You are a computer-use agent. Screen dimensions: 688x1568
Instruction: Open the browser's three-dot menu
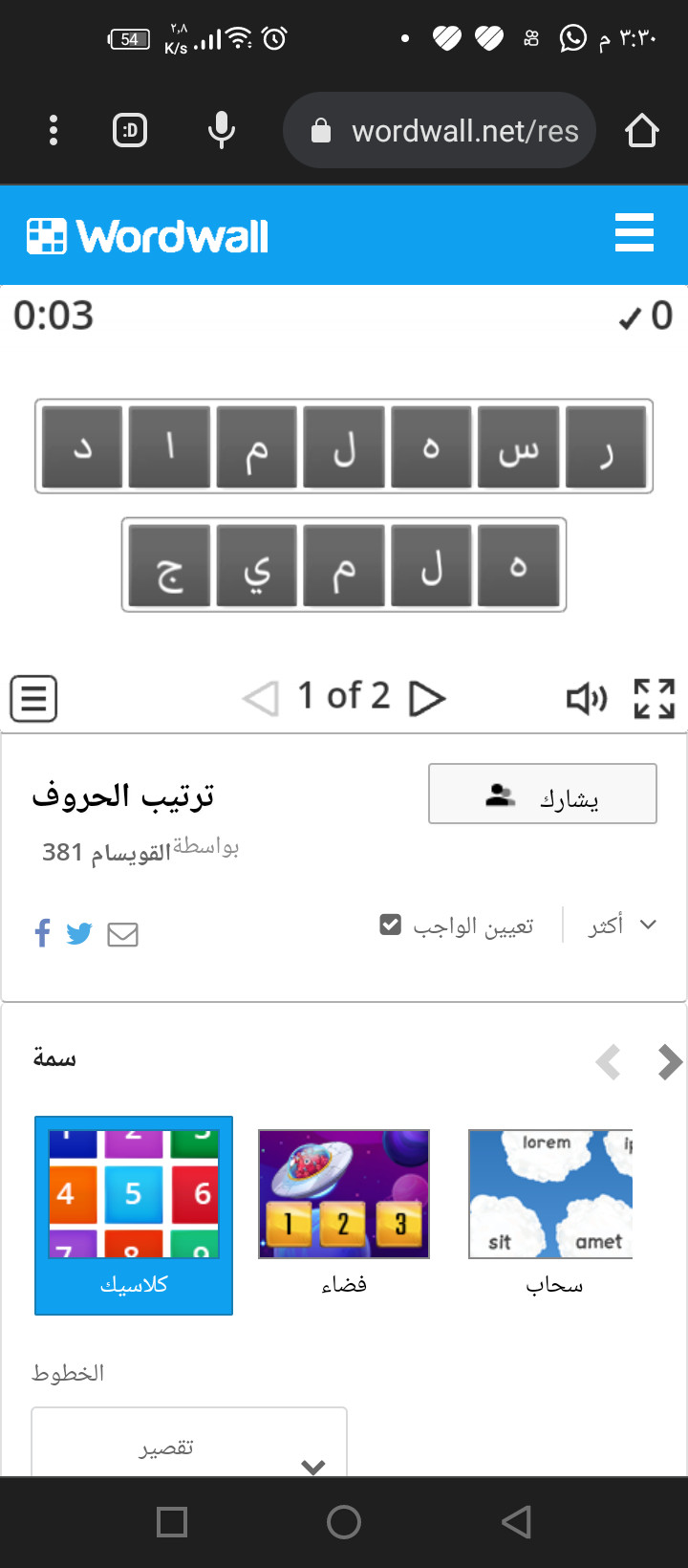click(x=54, y=130)
